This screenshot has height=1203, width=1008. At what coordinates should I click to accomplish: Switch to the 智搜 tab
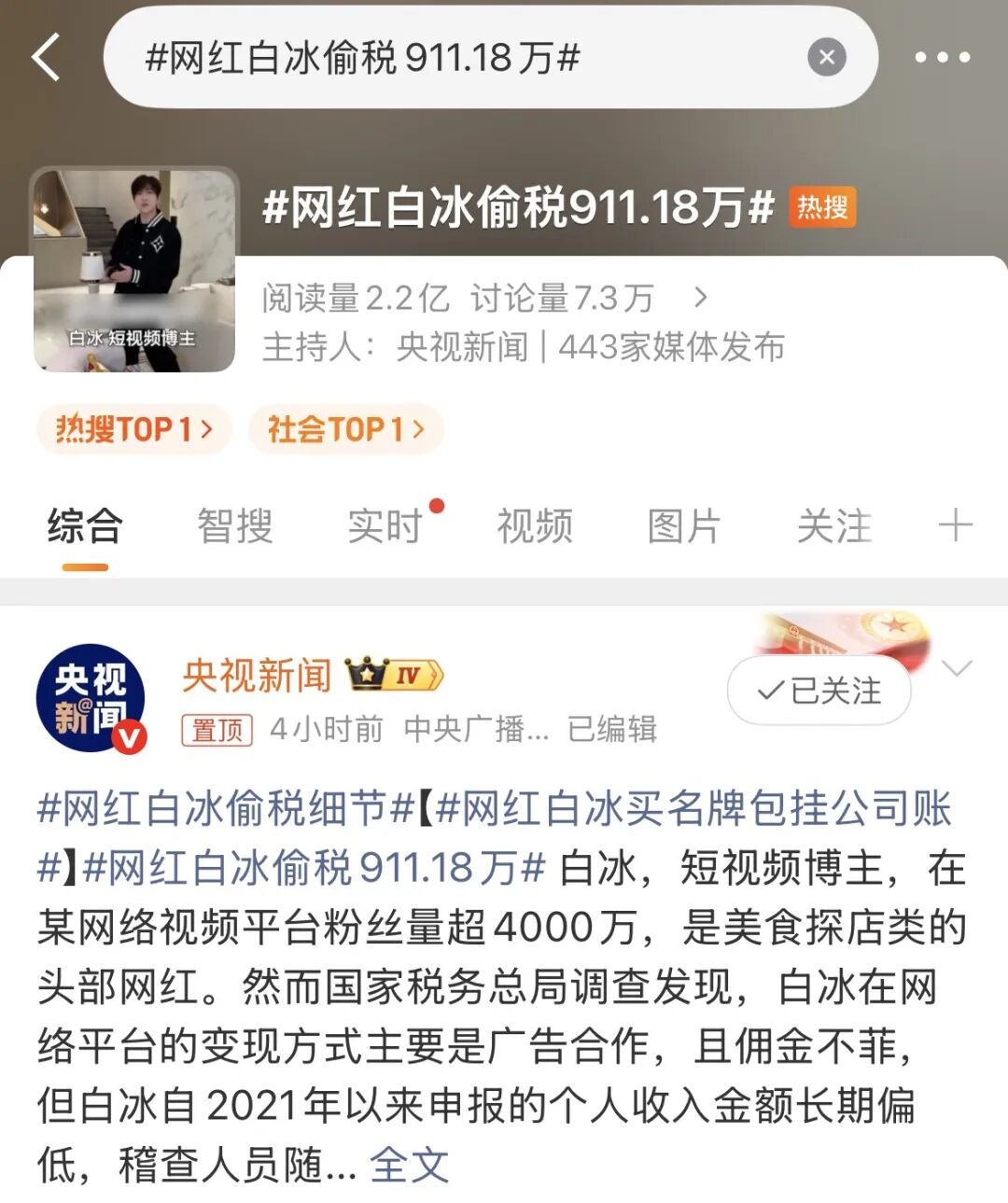coord(234,525)
